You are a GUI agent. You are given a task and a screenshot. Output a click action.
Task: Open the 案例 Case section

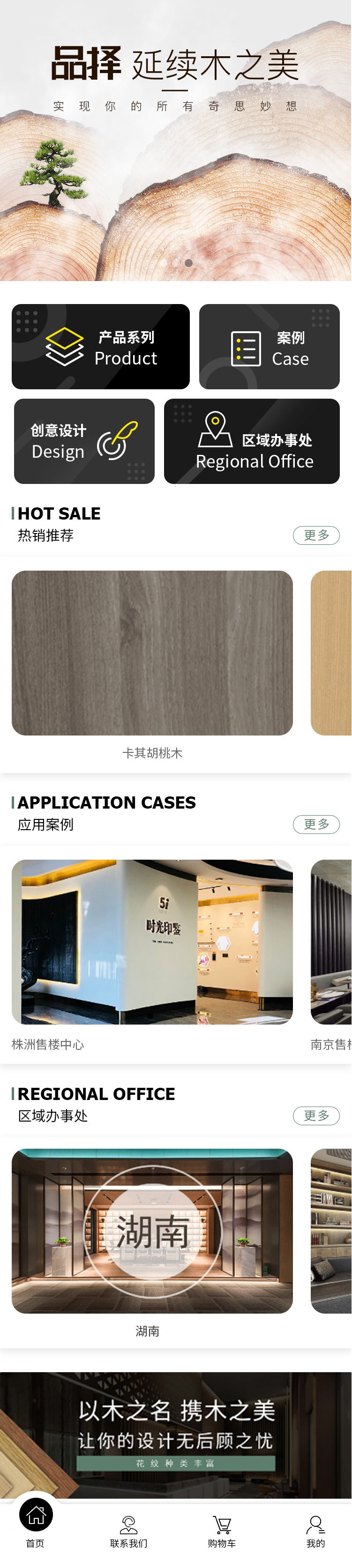(269, 346)
